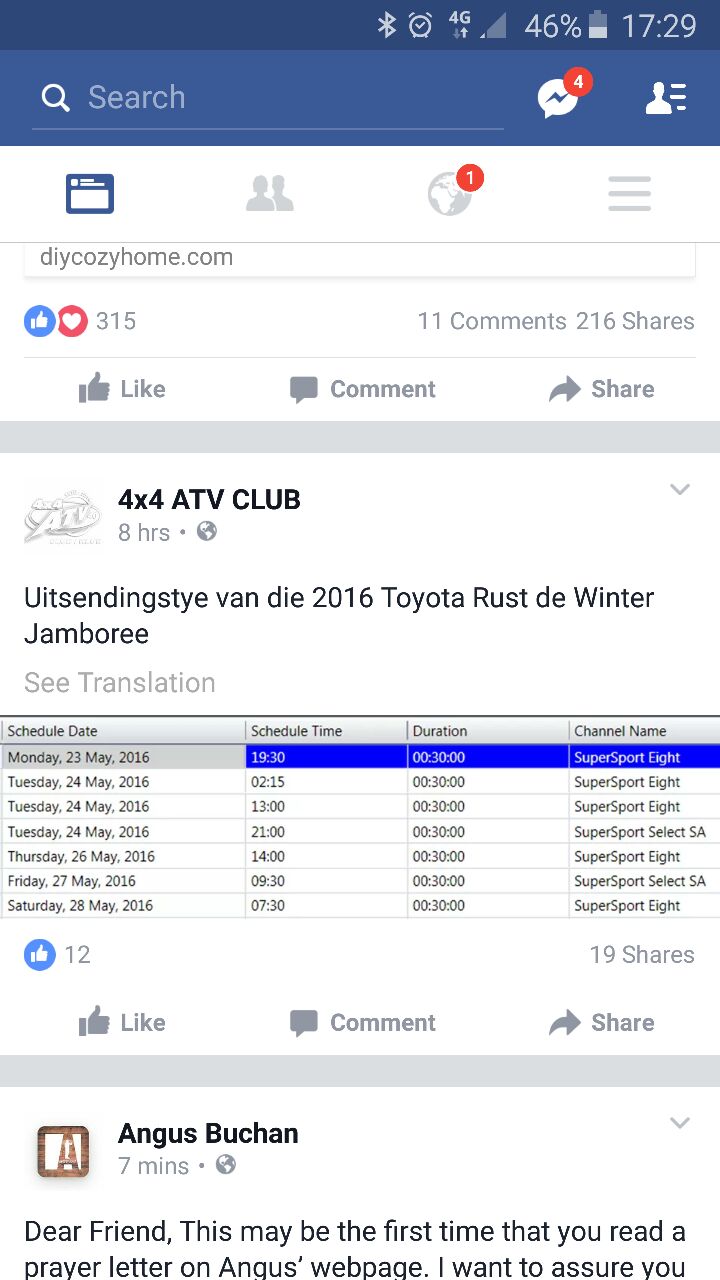The width and height of the screenshot is (720, 1280).
Task: Share the diycozyhome.com post
Action: [602, 389]
